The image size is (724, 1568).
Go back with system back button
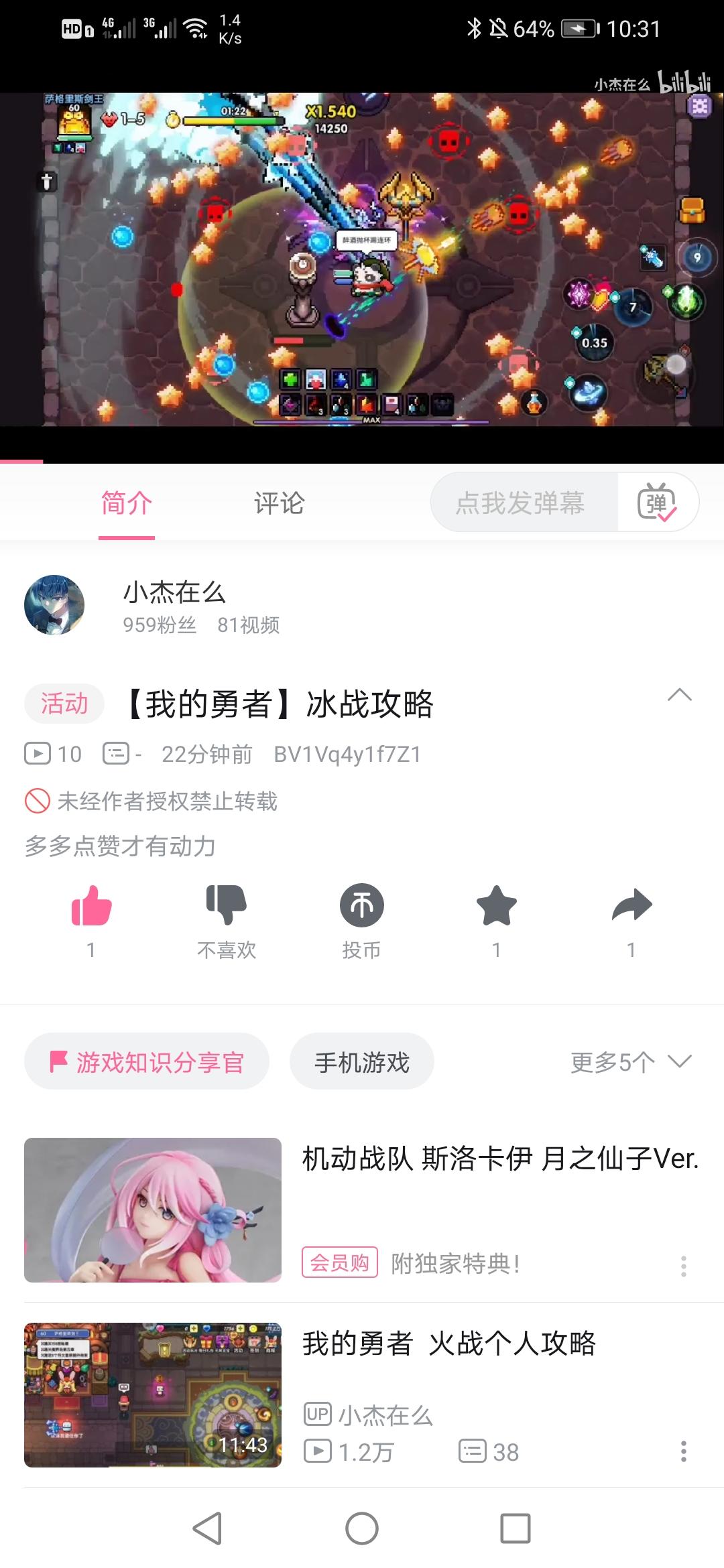207,1528
